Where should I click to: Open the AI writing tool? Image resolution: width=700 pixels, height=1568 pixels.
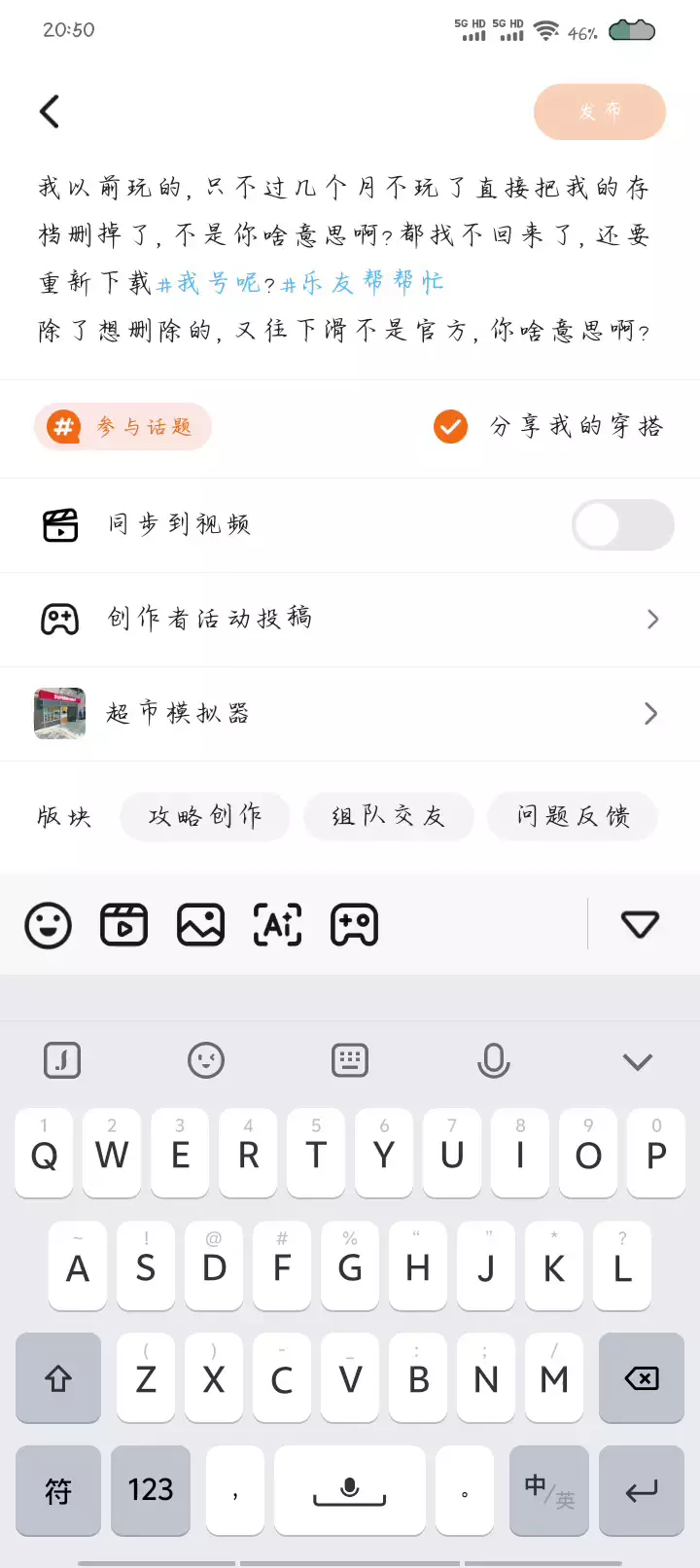coord(277,924)
